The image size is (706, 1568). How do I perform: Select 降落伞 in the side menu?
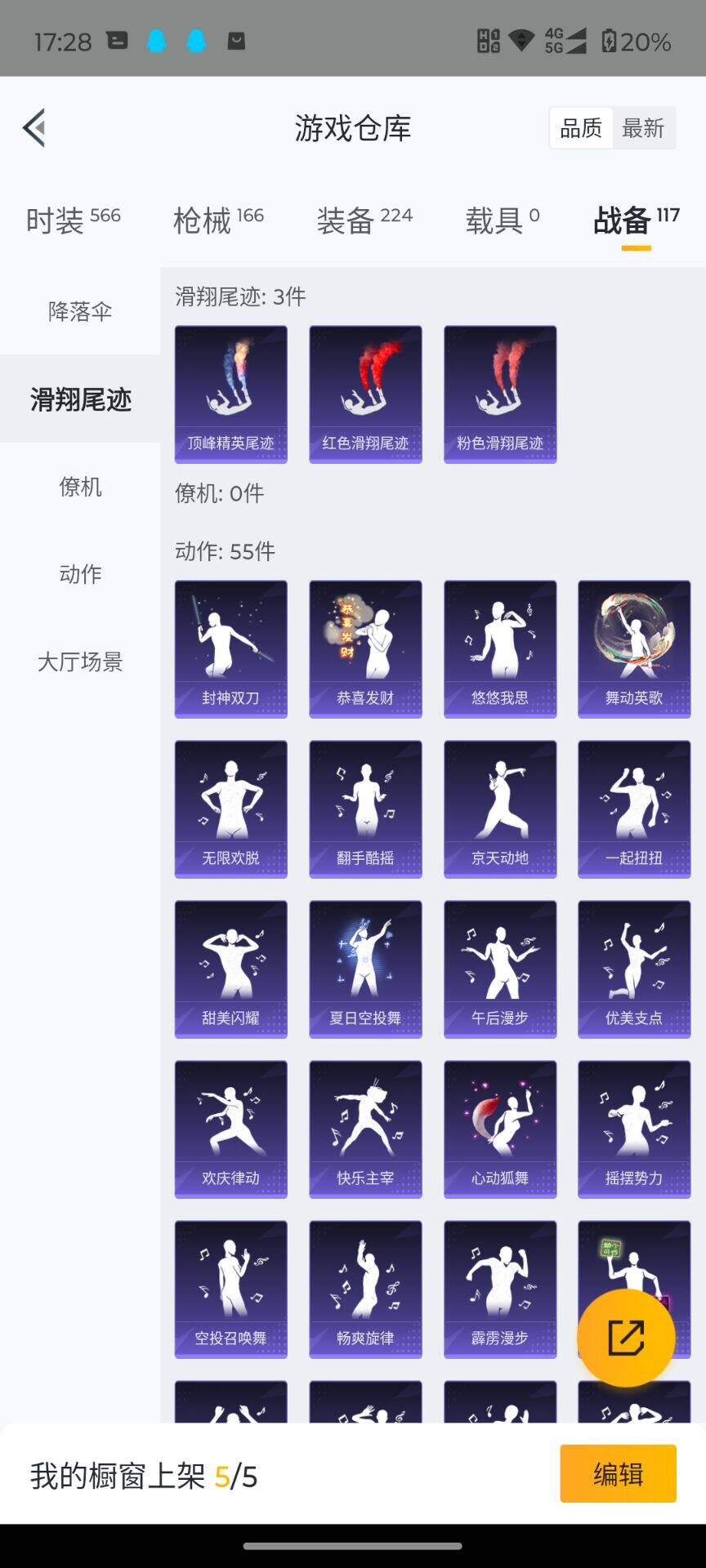(x=80, y=311)
